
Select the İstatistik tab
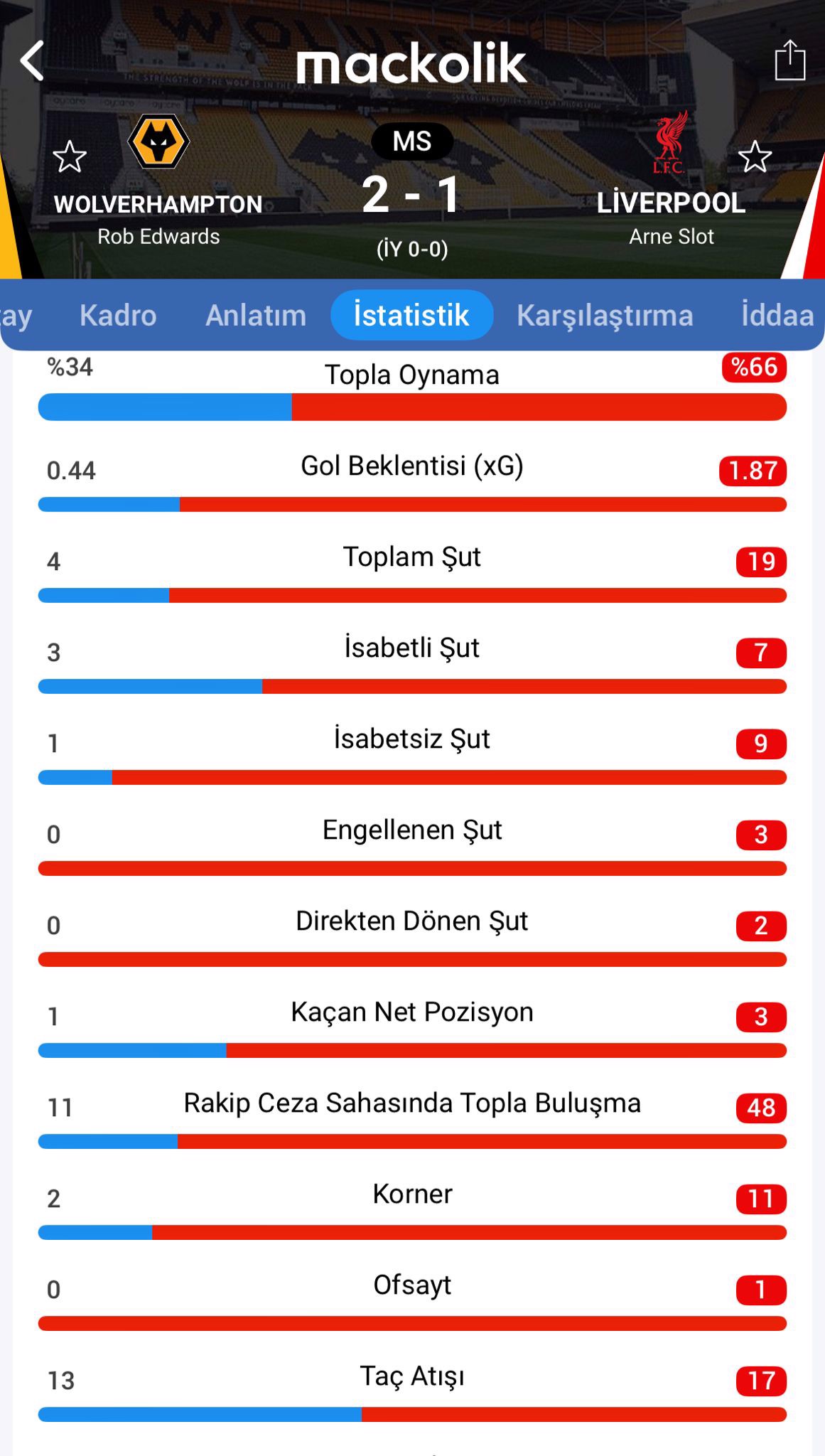click(x=411, y=316)
